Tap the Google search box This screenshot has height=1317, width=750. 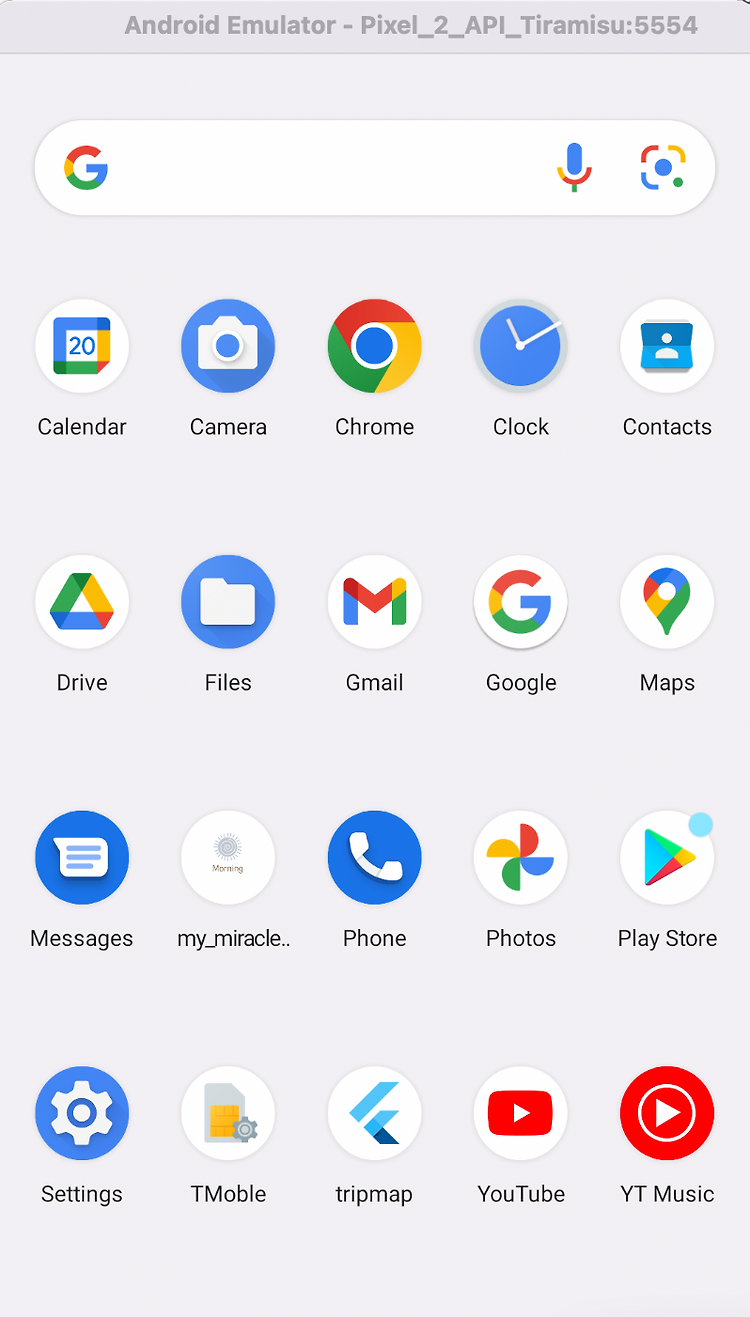tap(374, 168)
